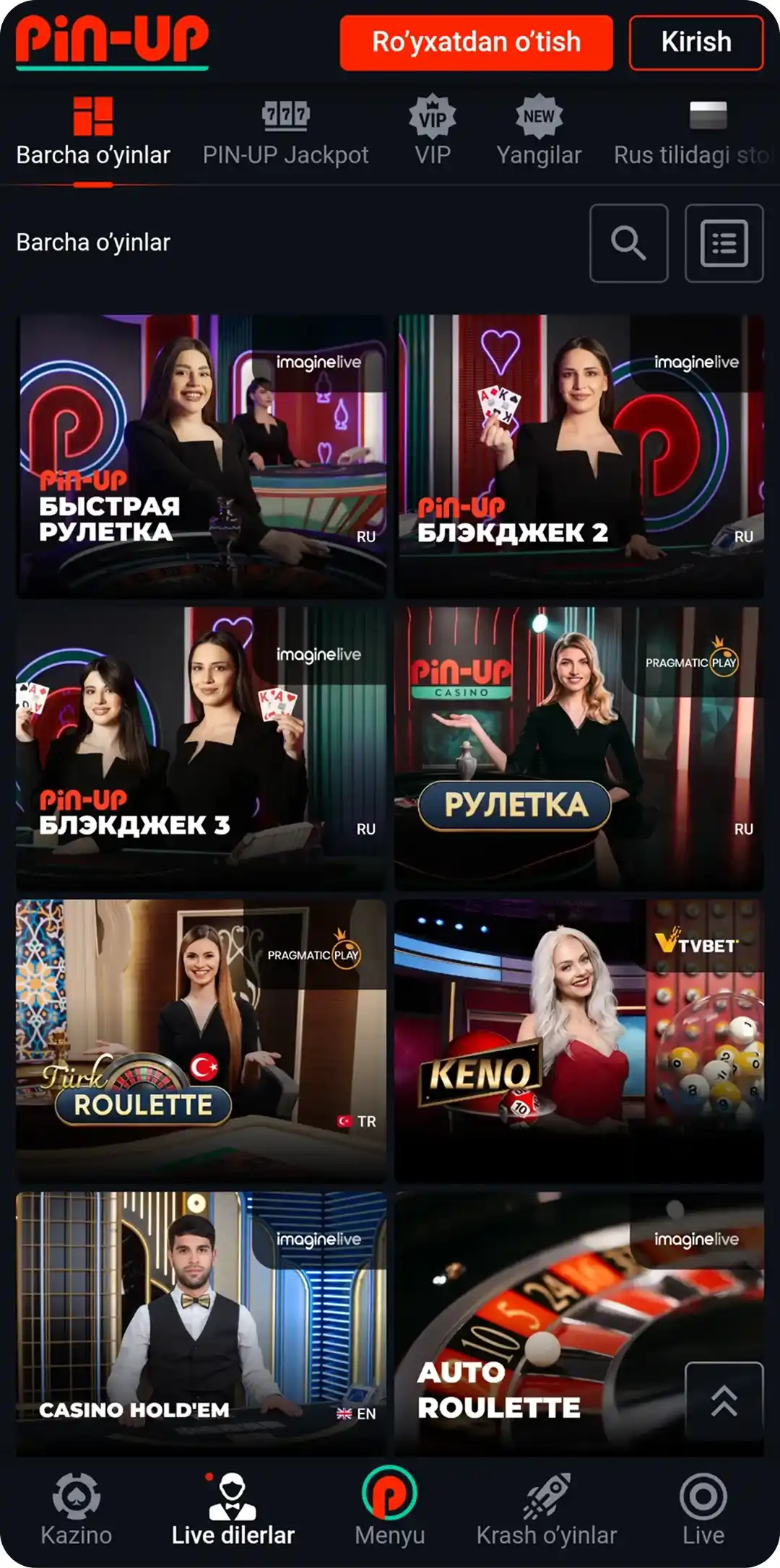The height and width of the screenshot is (1568, 780).
Task: Open the game list filter icon
Action: (x=724, y=243)
